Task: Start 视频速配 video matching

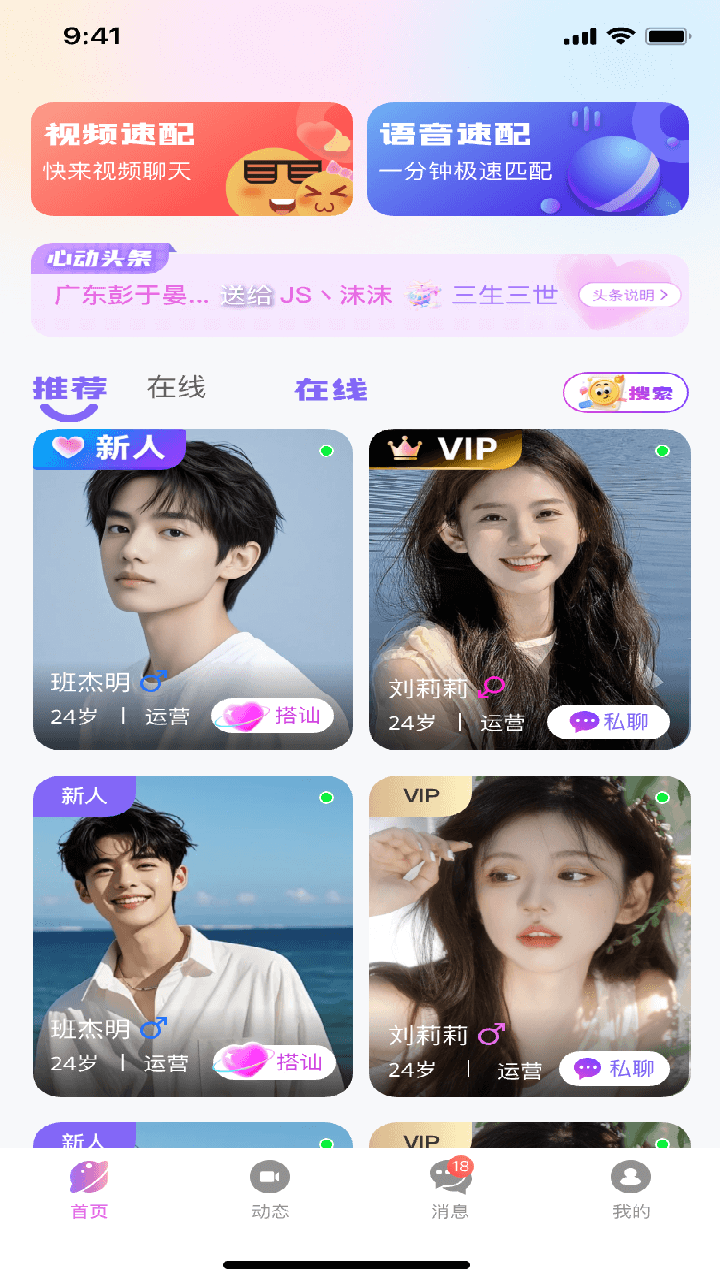Action: [x=192, y=159]
